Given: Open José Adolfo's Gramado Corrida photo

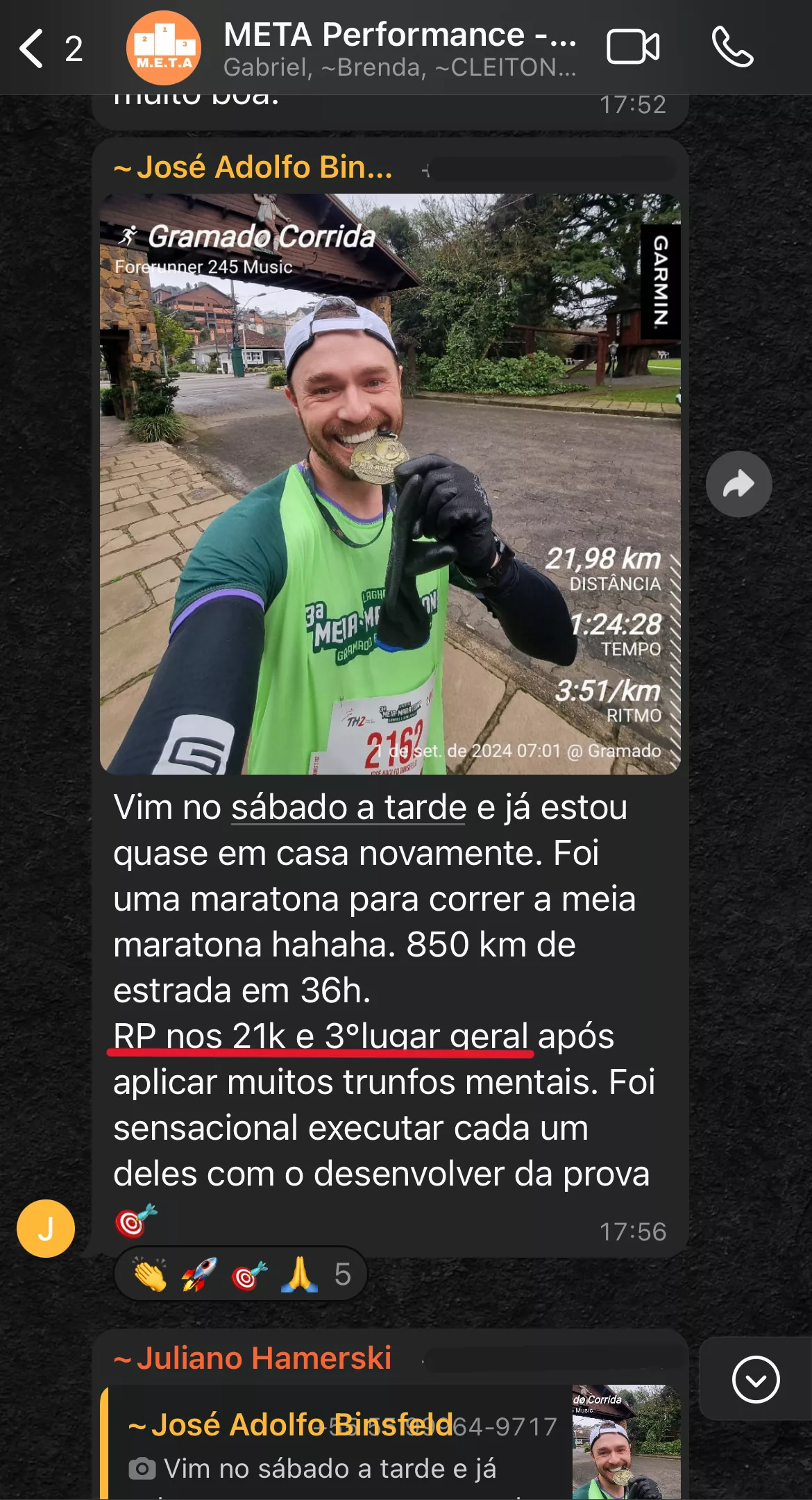Looking at the screenshot, I should [x=389, y=484].
